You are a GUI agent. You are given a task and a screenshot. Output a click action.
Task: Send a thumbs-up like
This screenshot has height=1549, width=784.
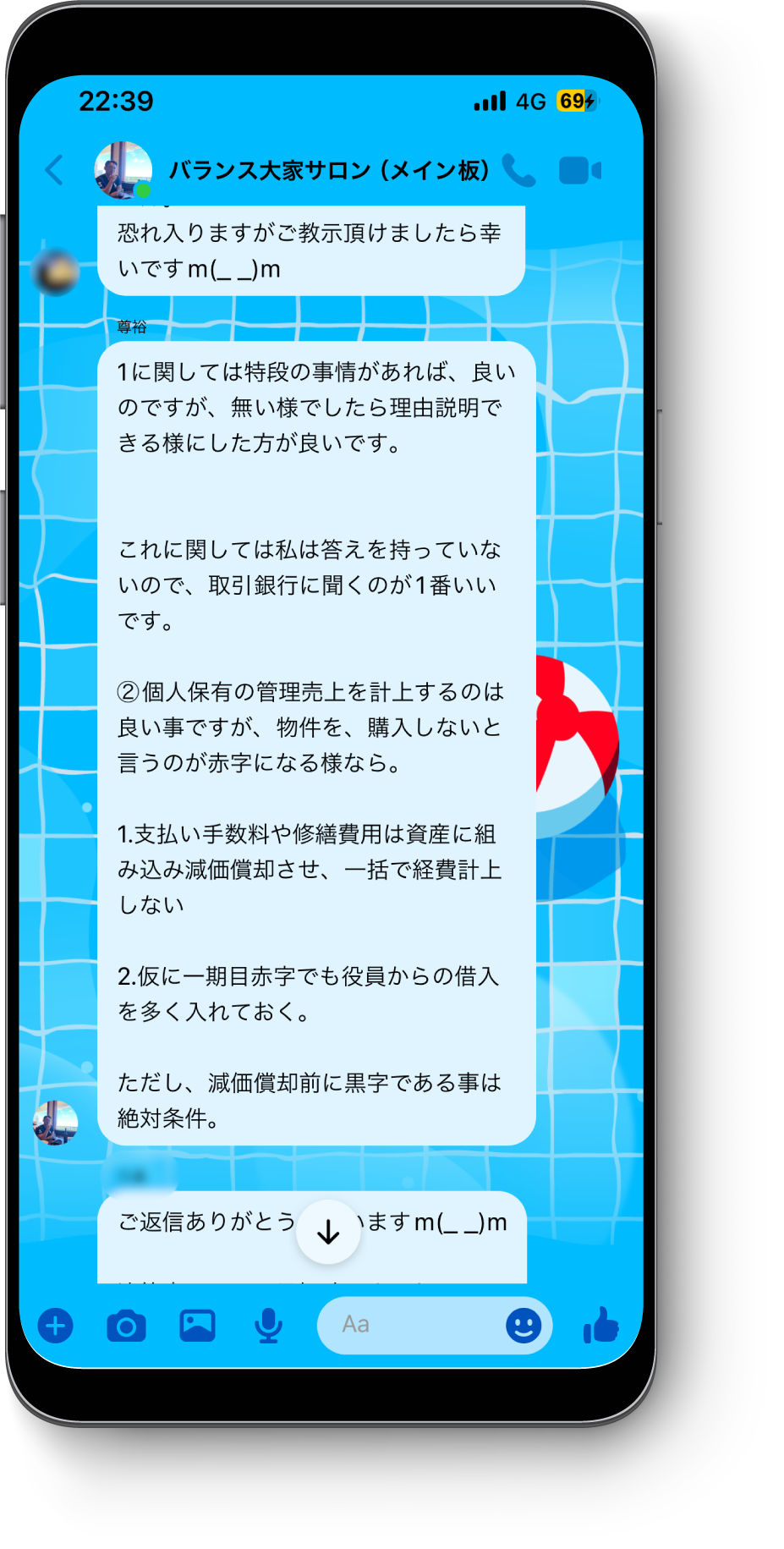click(601, 1325)
